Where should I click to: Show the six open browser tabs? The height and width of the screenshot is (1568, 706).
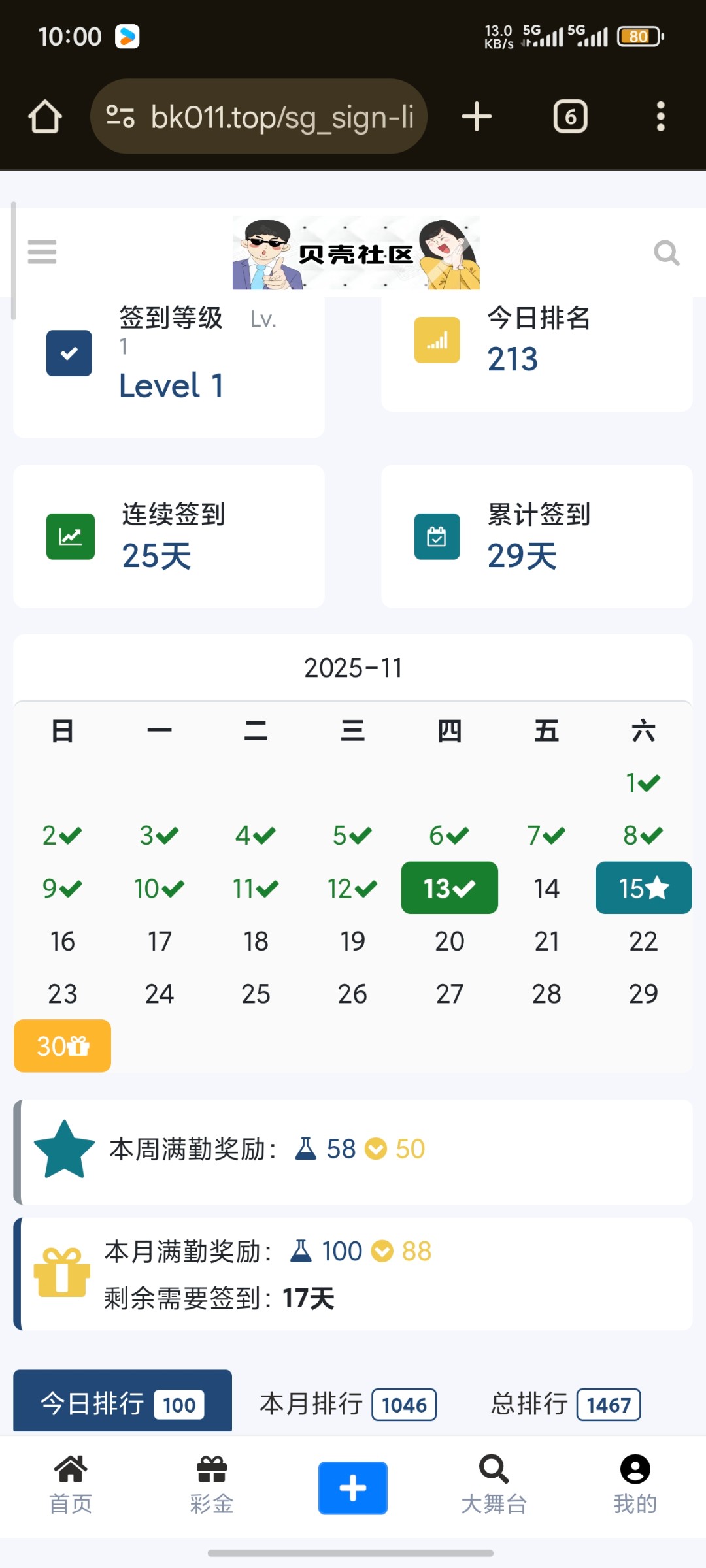570,117
